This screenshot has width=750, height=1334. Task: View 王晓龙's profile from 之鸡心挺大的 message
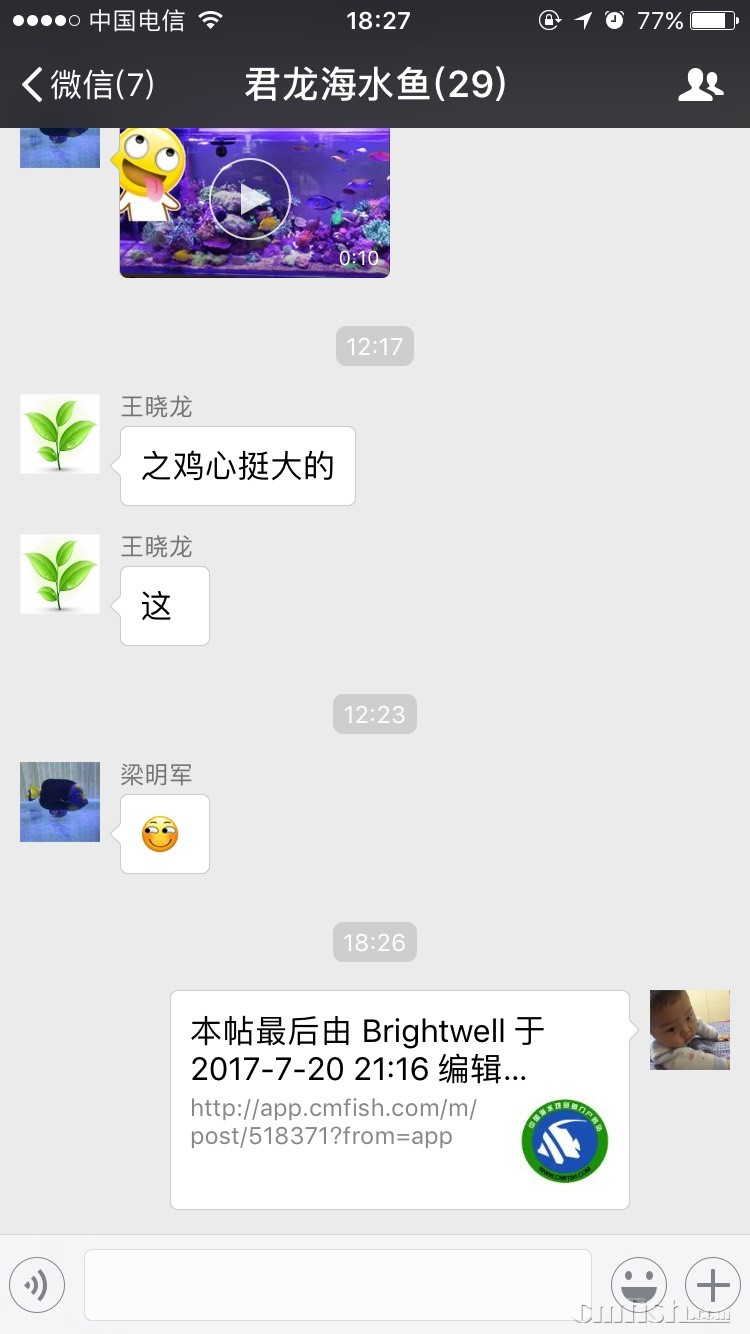click(x=60, y=434)
